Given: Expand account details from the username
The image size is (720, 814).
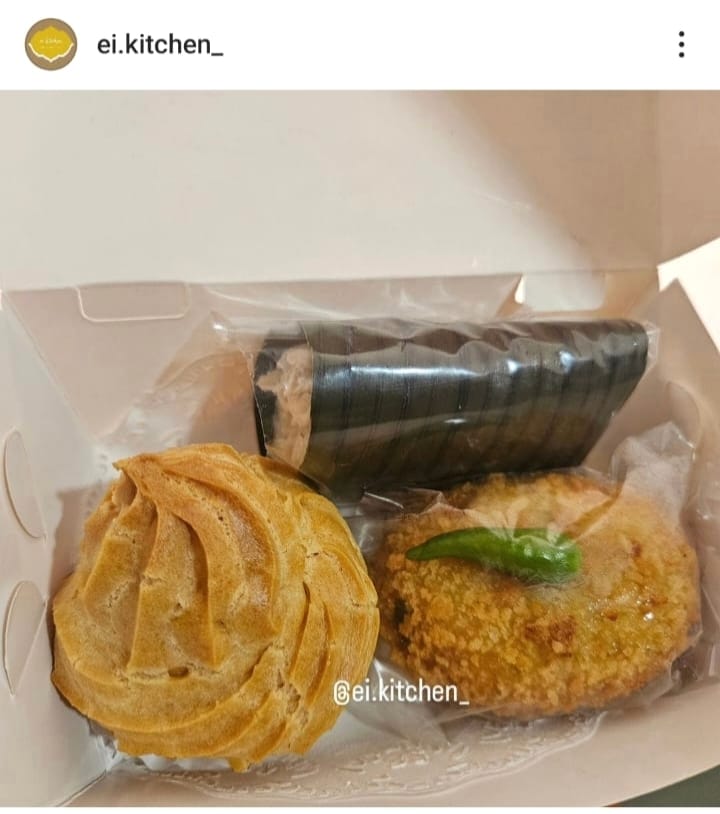Looking at the screenshot, I should [160, 42].
